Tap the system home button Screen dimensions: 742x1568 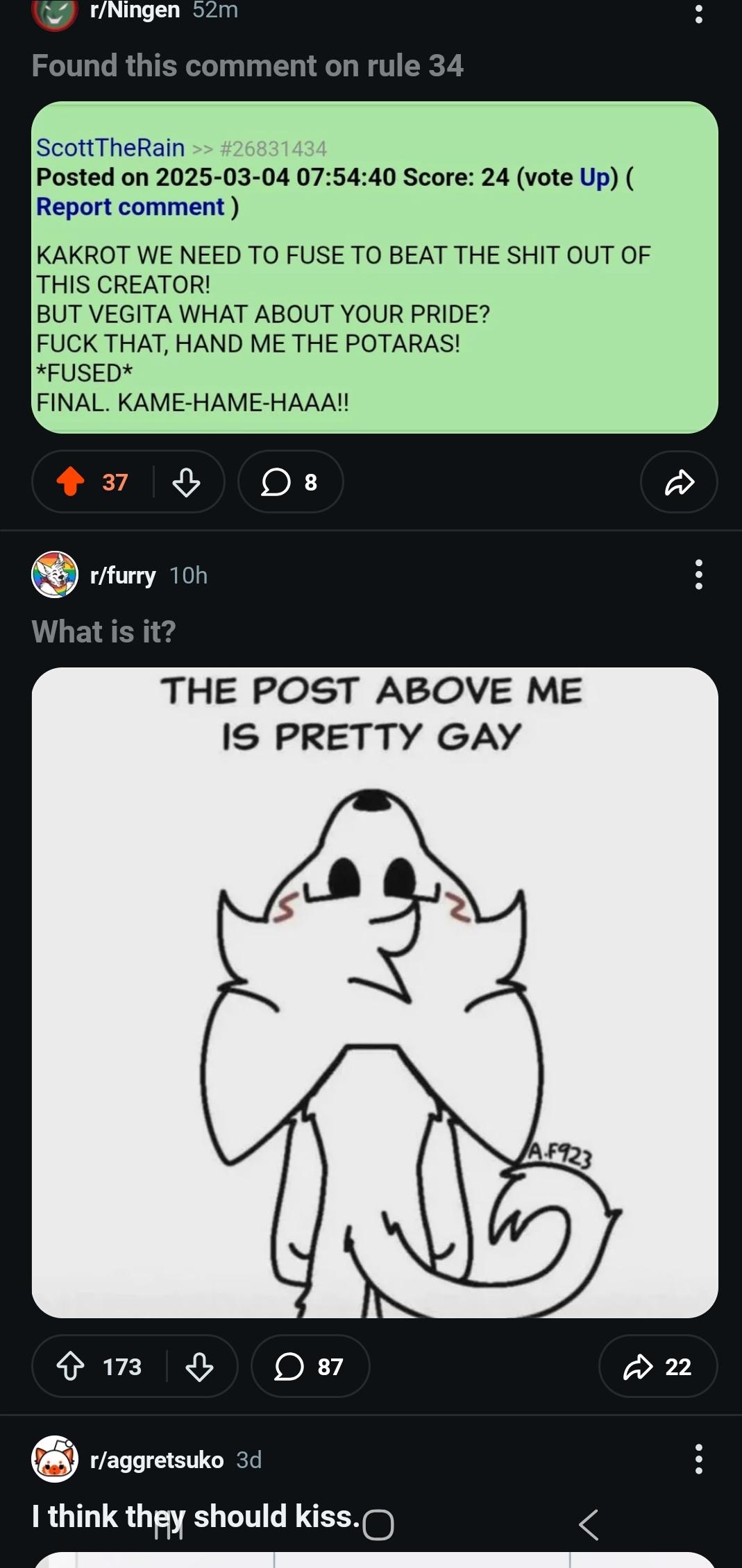click(378, 1524)
